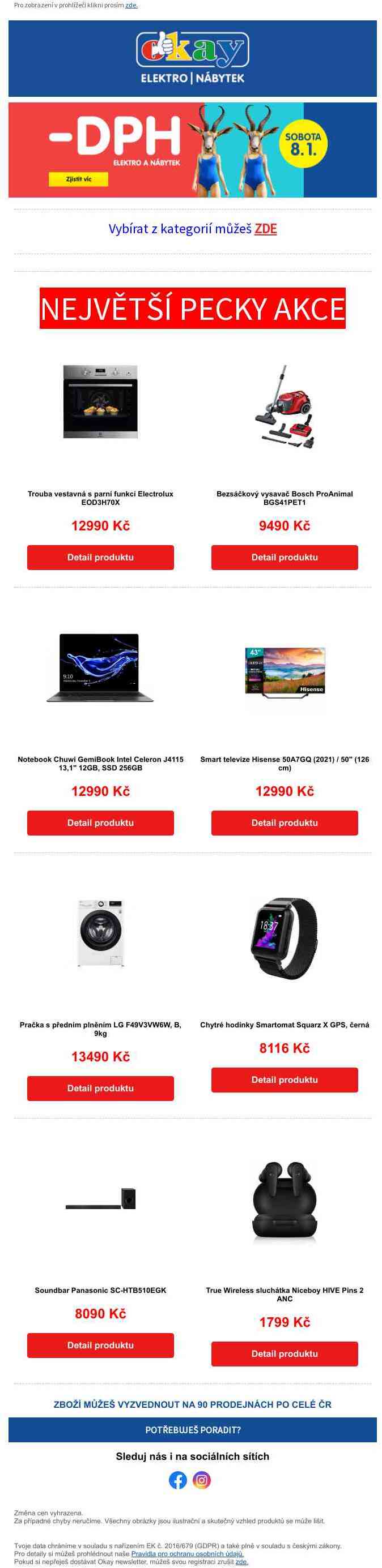
Task: Open the Instagram profile icon
Action: click(x=202, y=1480)
